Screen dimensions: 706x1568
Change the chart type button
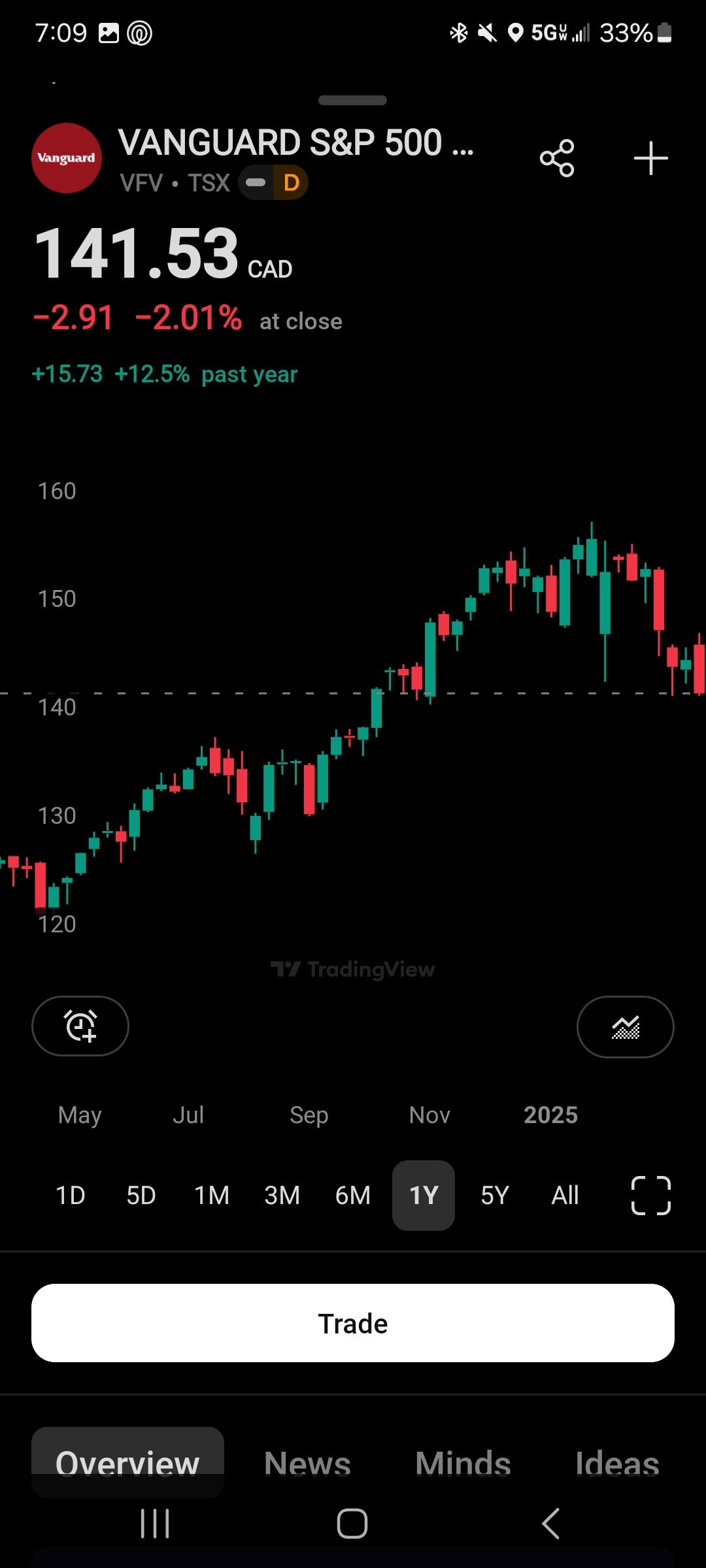625,1026
